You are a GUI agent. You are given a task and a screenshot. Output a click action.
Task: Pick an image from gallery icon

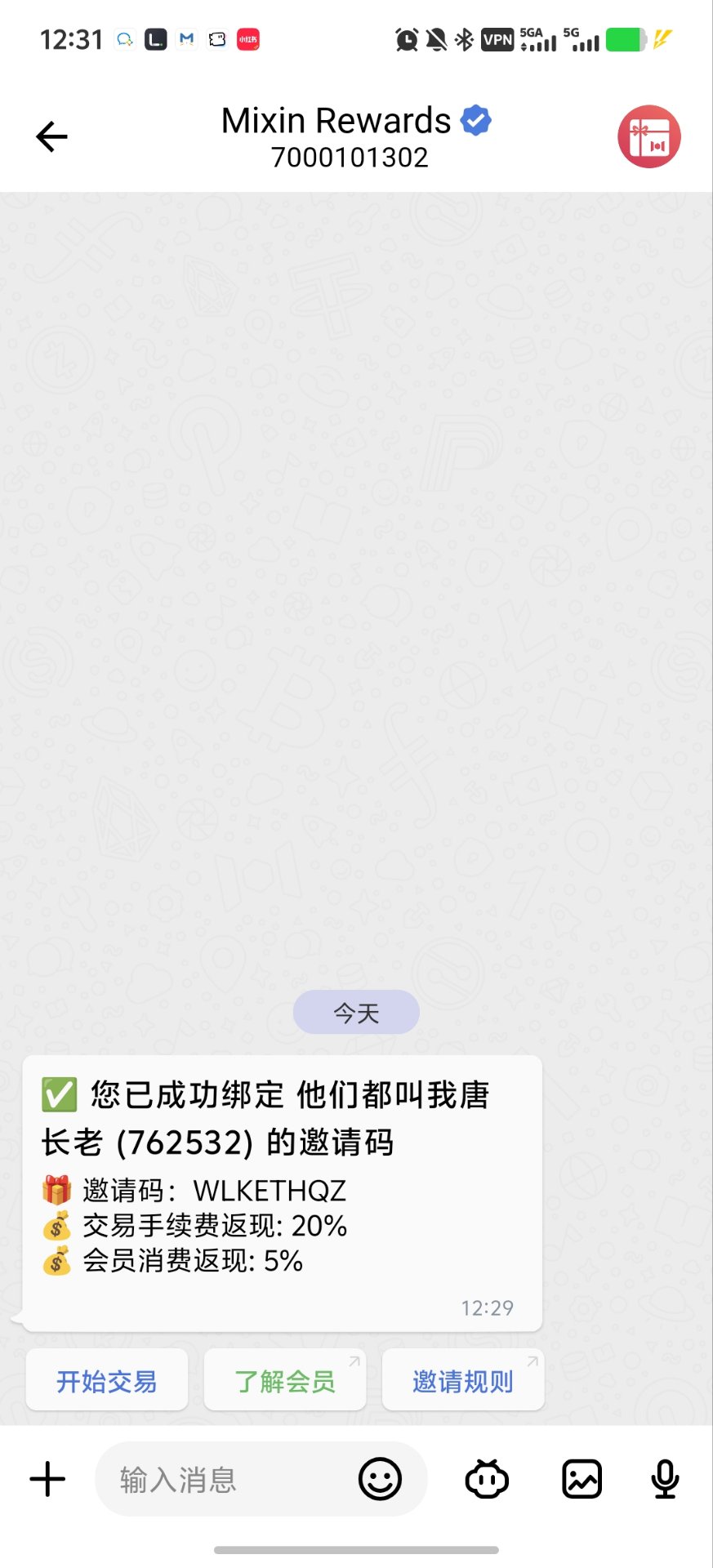tap(582, 1479)
